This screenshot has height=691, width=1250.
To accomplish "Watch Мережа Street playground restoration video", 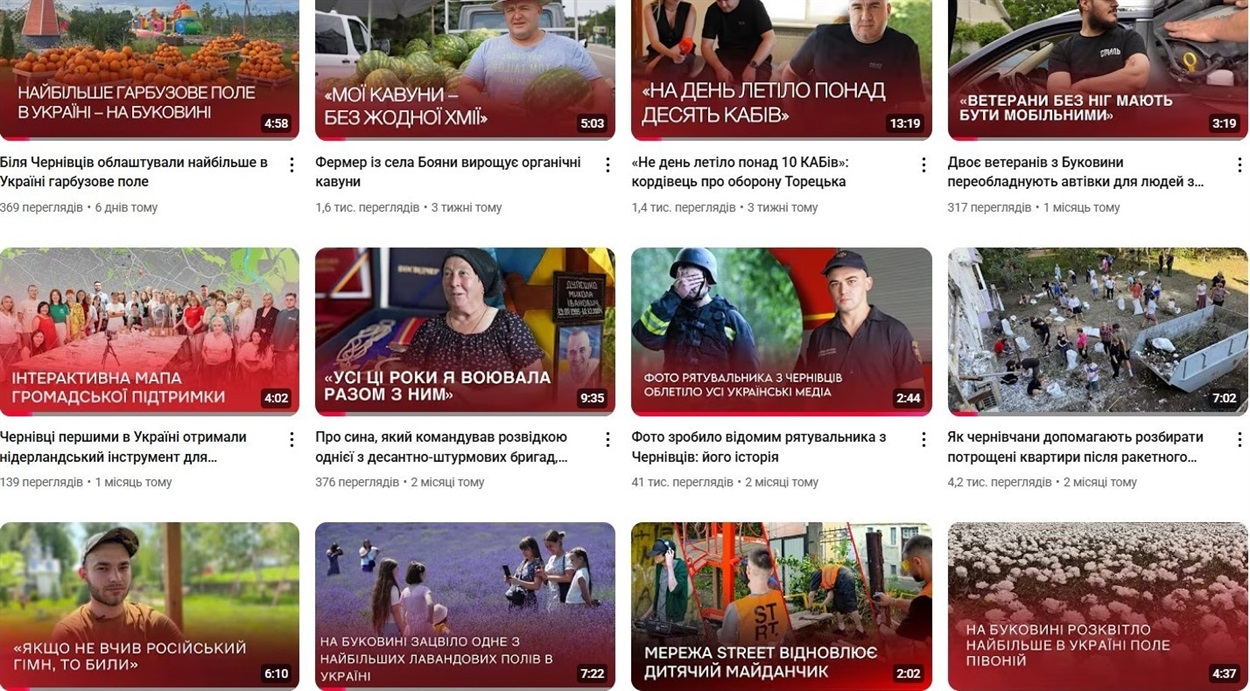I will click(781, 605).
